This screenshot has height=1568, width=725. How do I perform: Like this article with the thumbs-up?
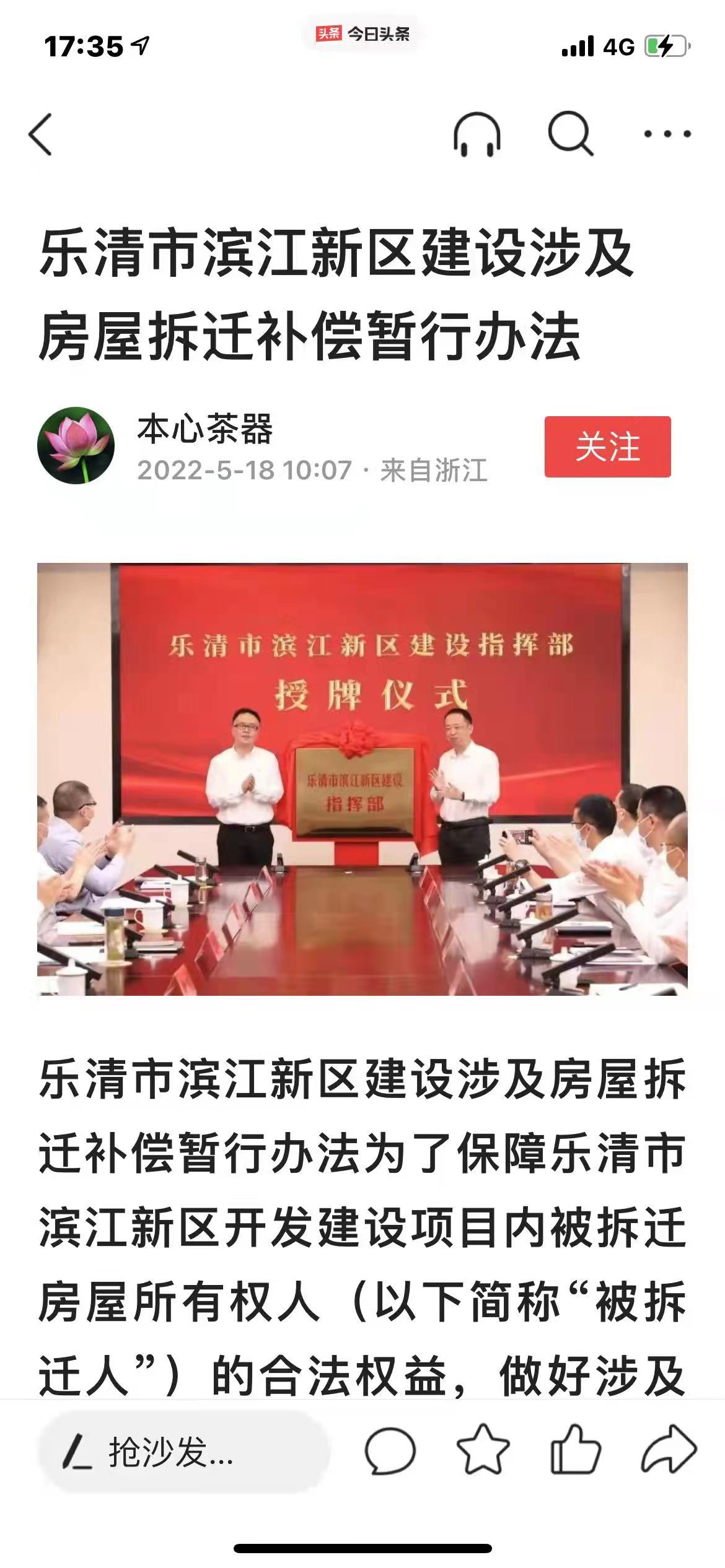[x=576, y=1451]
